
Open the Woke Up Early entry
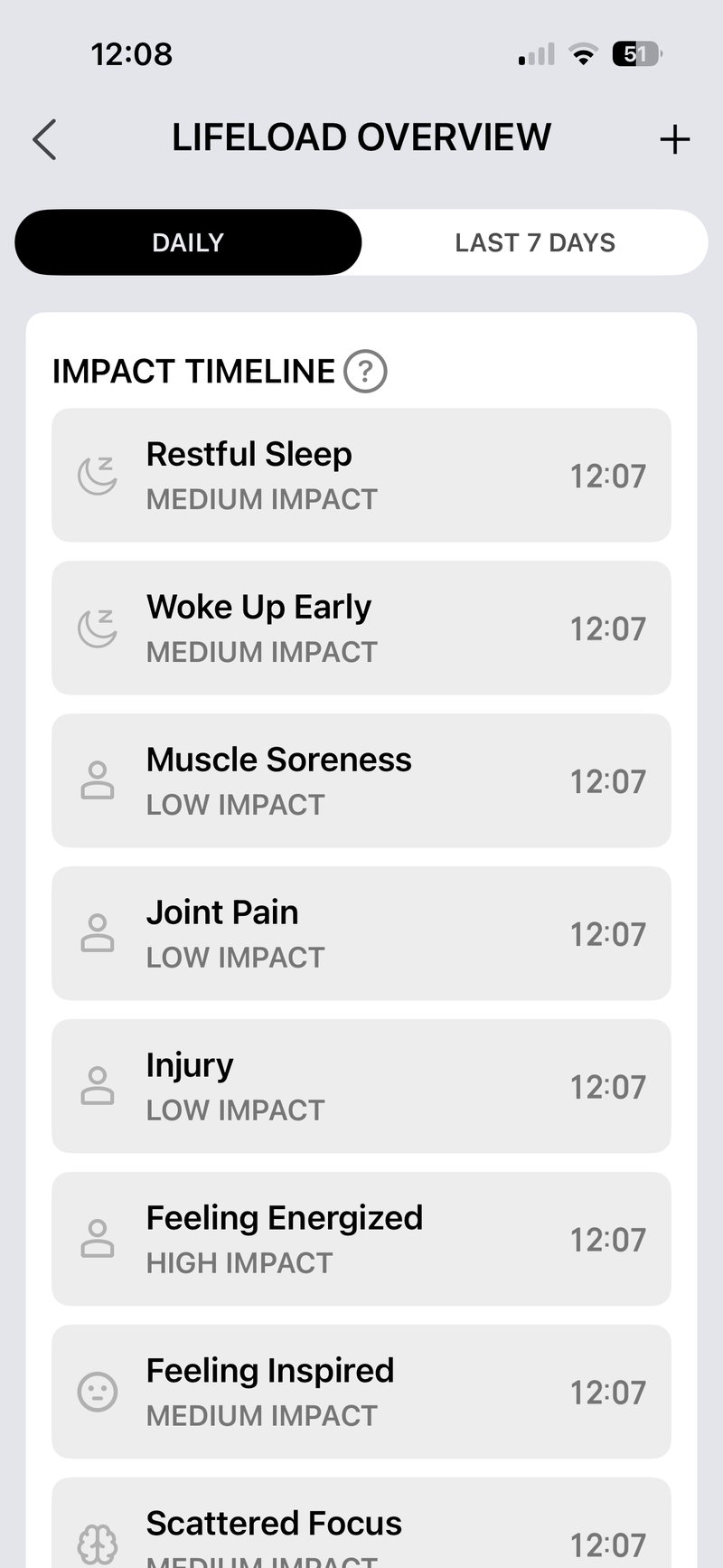point(361,628)
